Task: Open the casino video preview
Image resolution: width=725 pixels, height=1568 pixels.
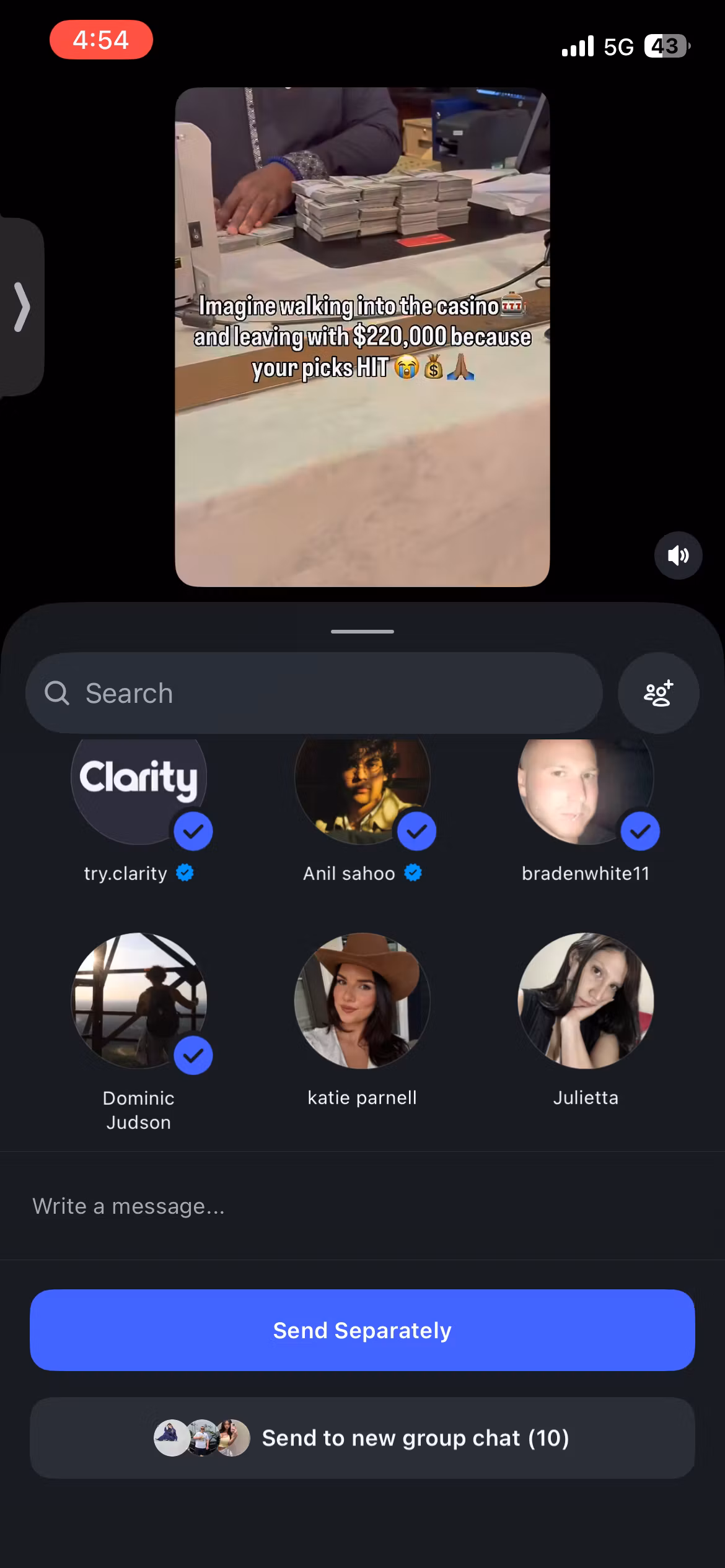Action: point(362,337)
